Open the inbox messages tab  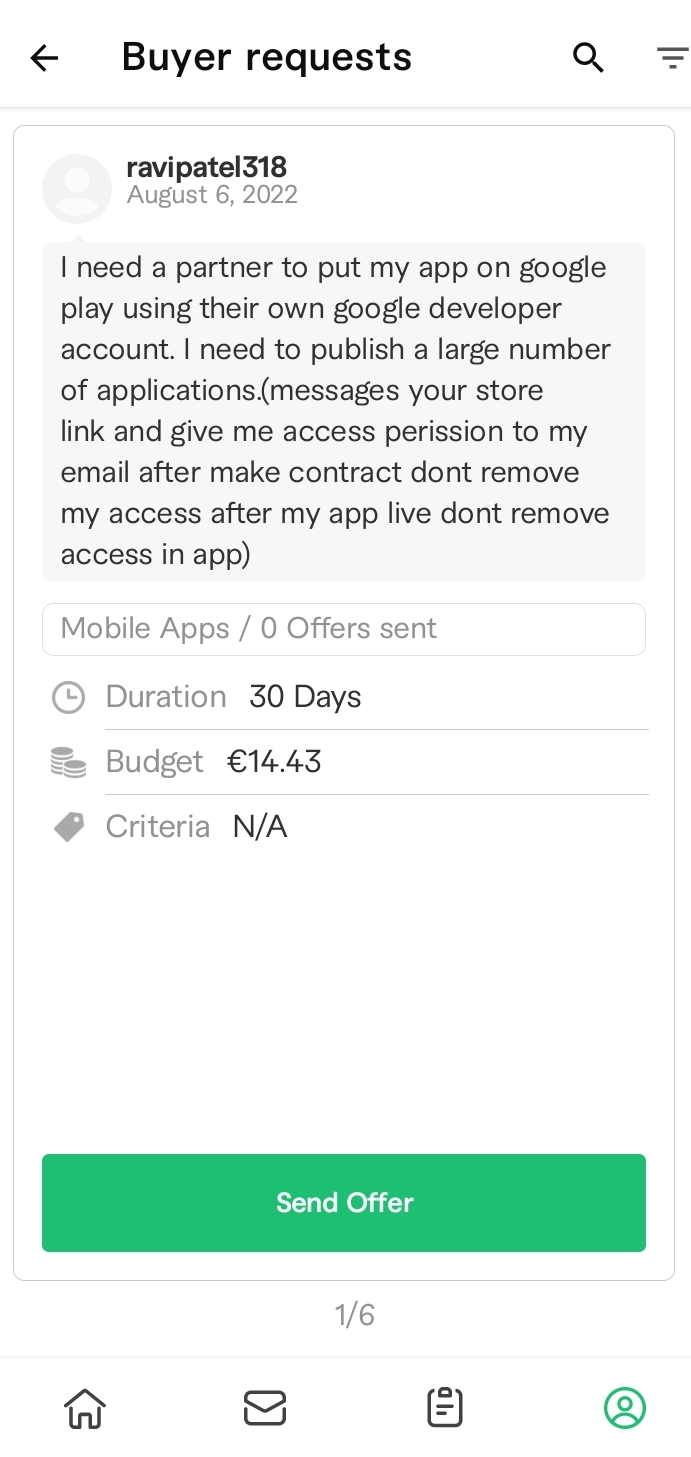pyautogui.click(x=265, y=1408)
